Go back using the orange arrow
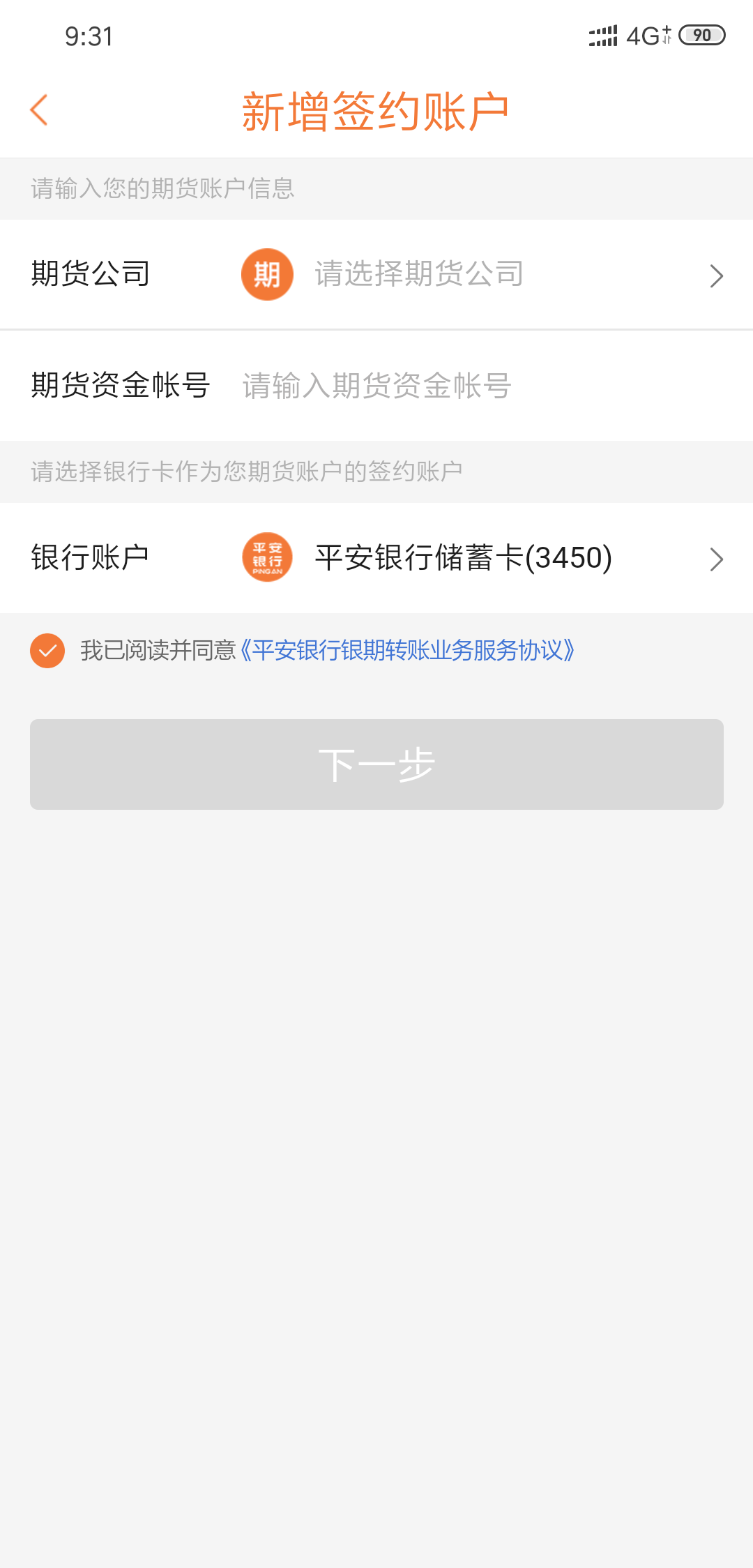This screenshot has height=1568, width=753. point(39,110)
